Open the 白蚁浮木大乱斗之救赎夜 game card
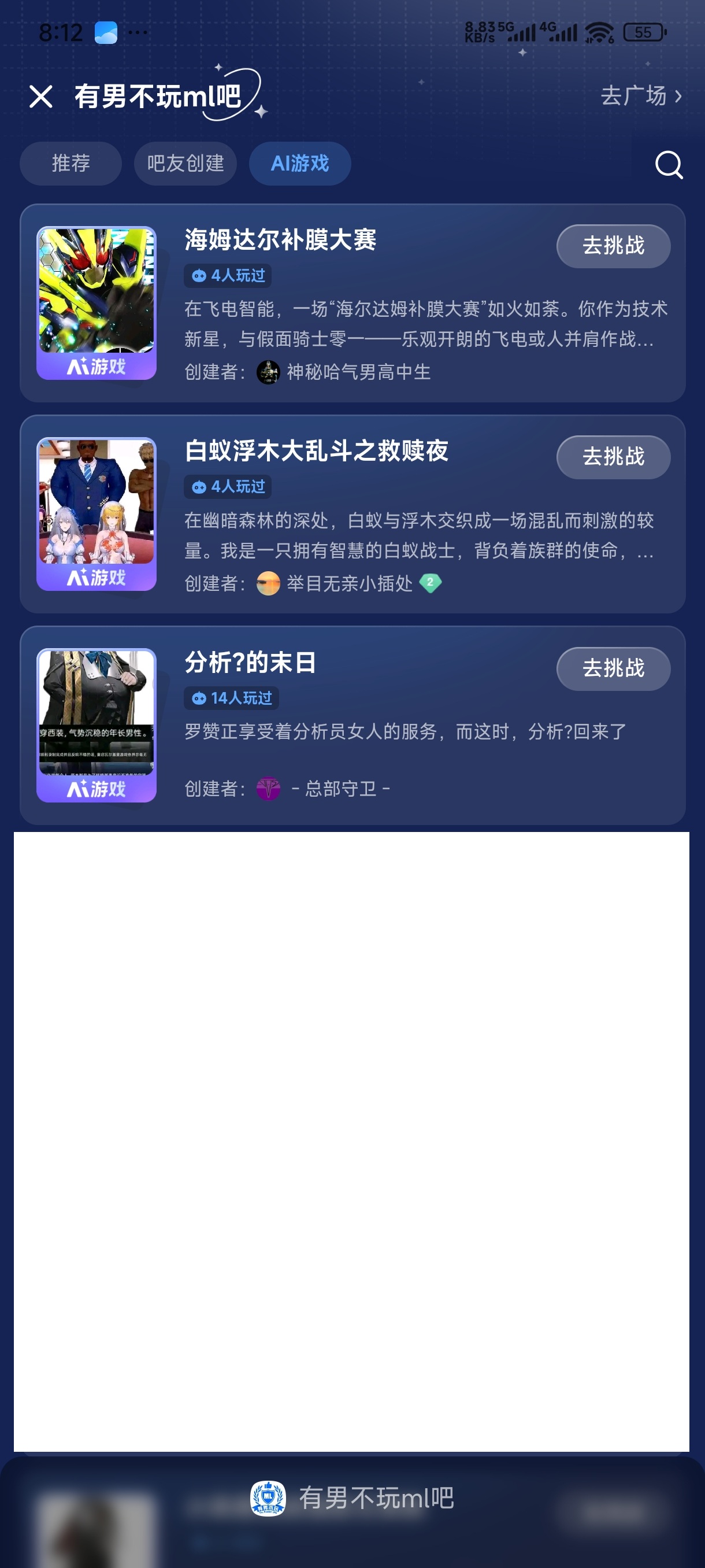 (316, 451)
